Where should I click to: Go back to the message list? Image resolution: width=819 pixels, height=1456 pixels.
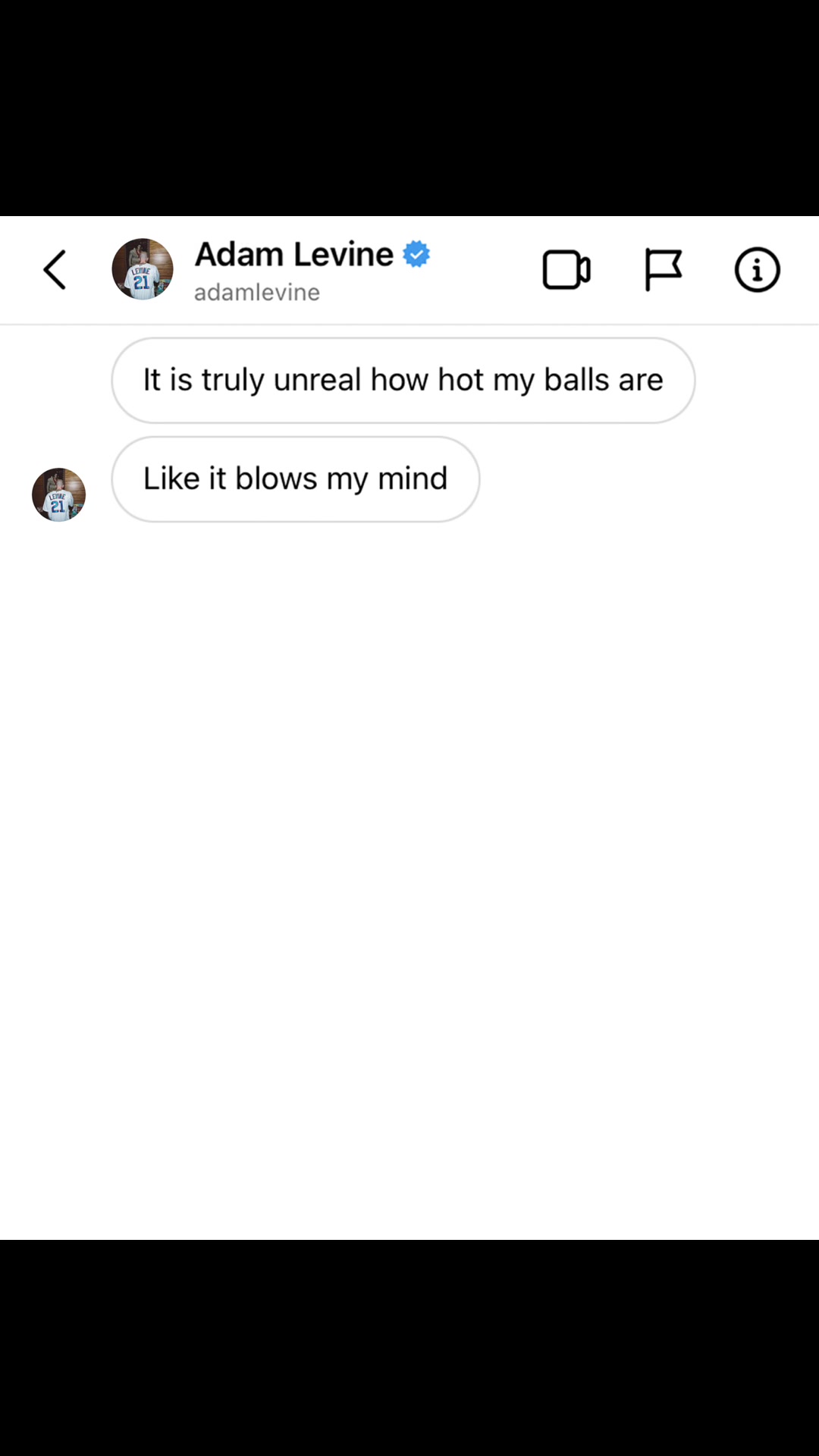(55, 270)
